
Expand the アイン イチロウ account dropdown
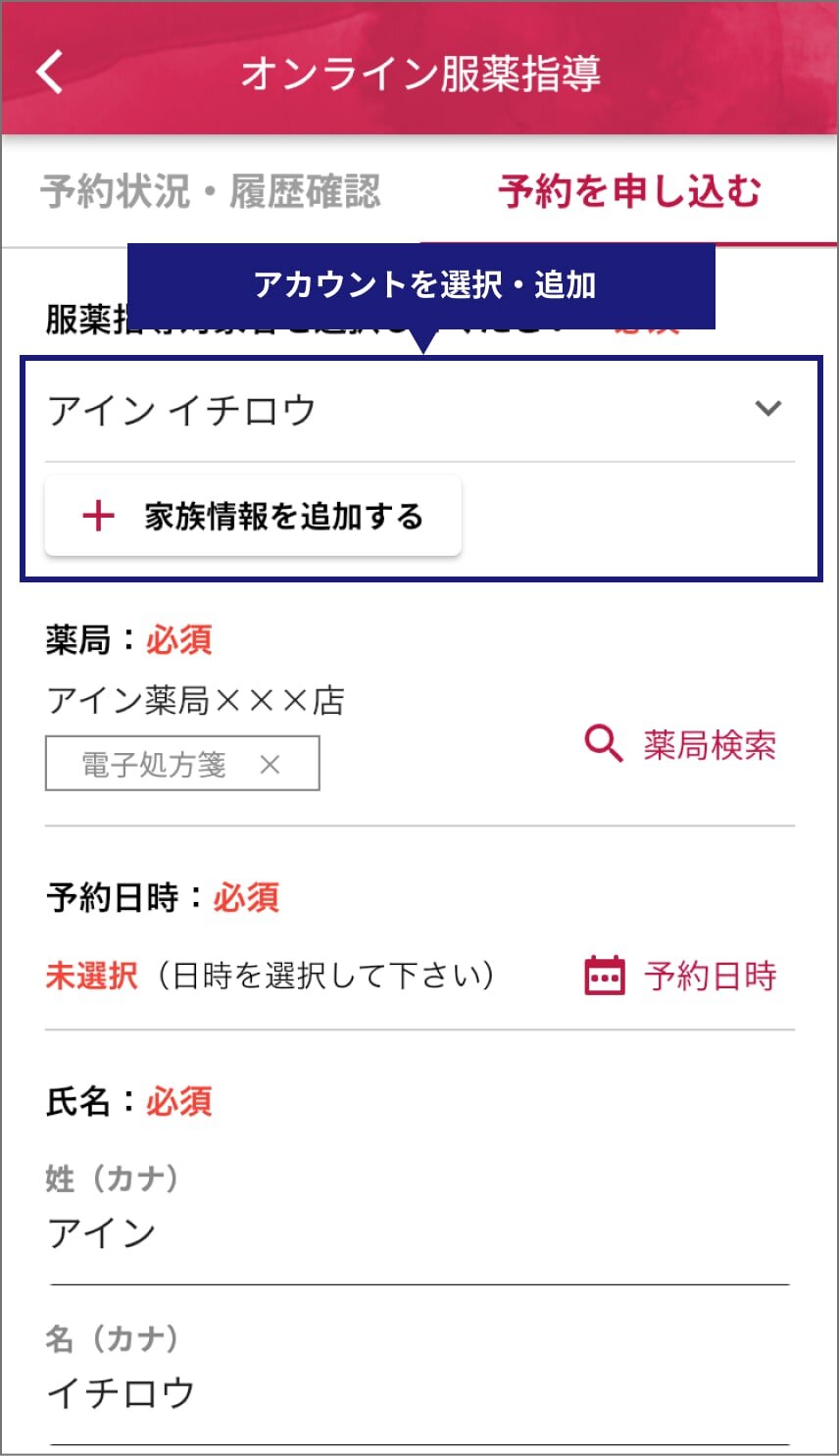(x=767, y=409)
